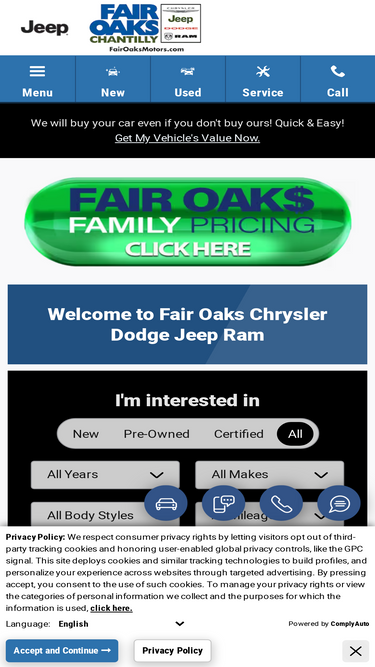Select the Certified filter option
Screen dimensions: 375x667
point(239,434)
